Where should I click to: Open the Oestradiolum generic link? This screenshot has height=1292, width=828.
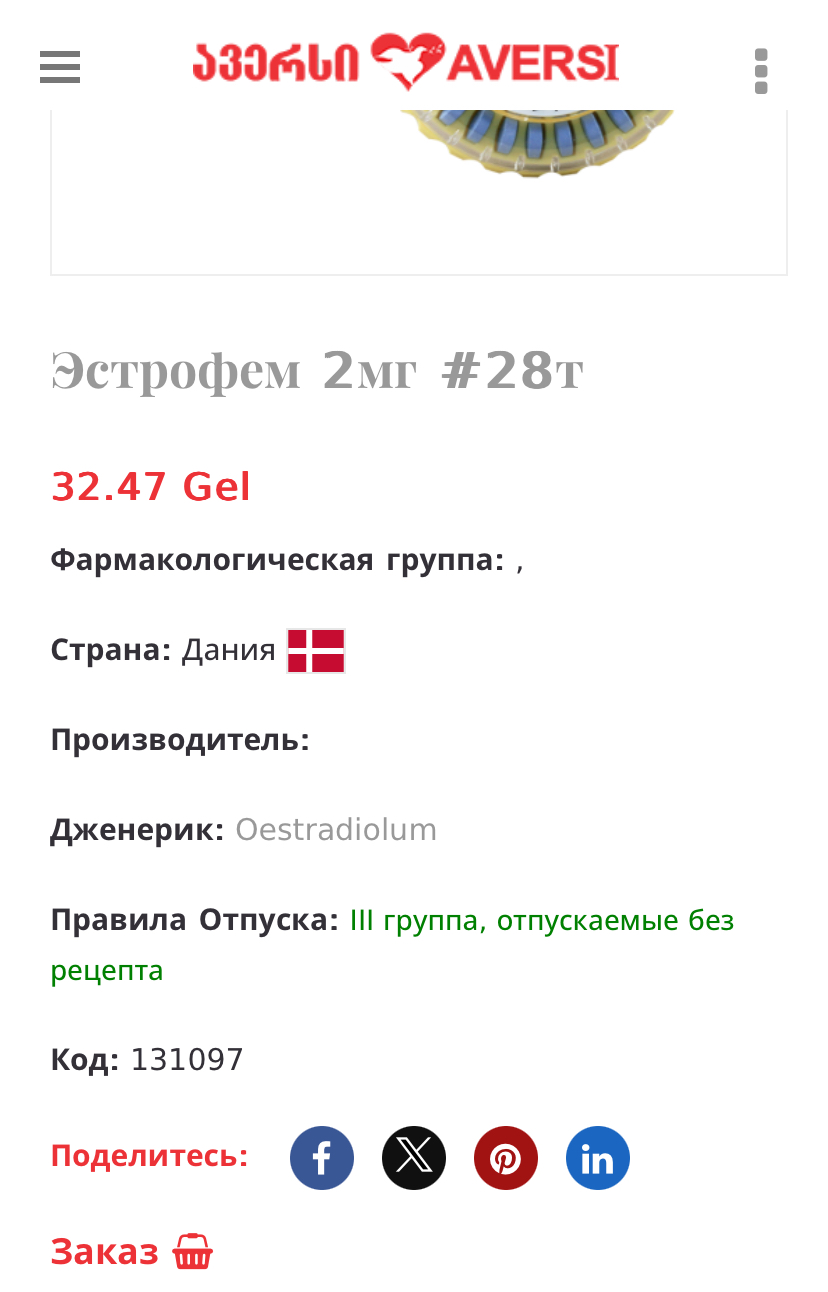(336, 830)
